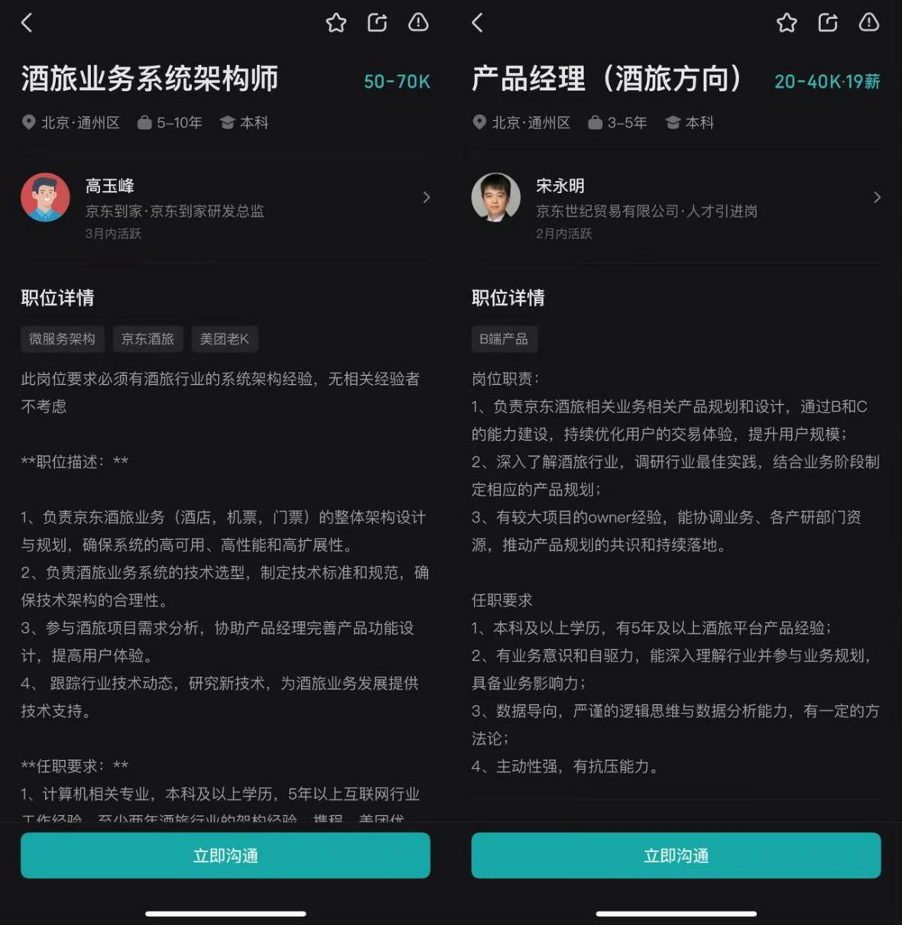Tap 立即沟通 for the 酒旅业务系统架构师 job

(x=225, y=856)
